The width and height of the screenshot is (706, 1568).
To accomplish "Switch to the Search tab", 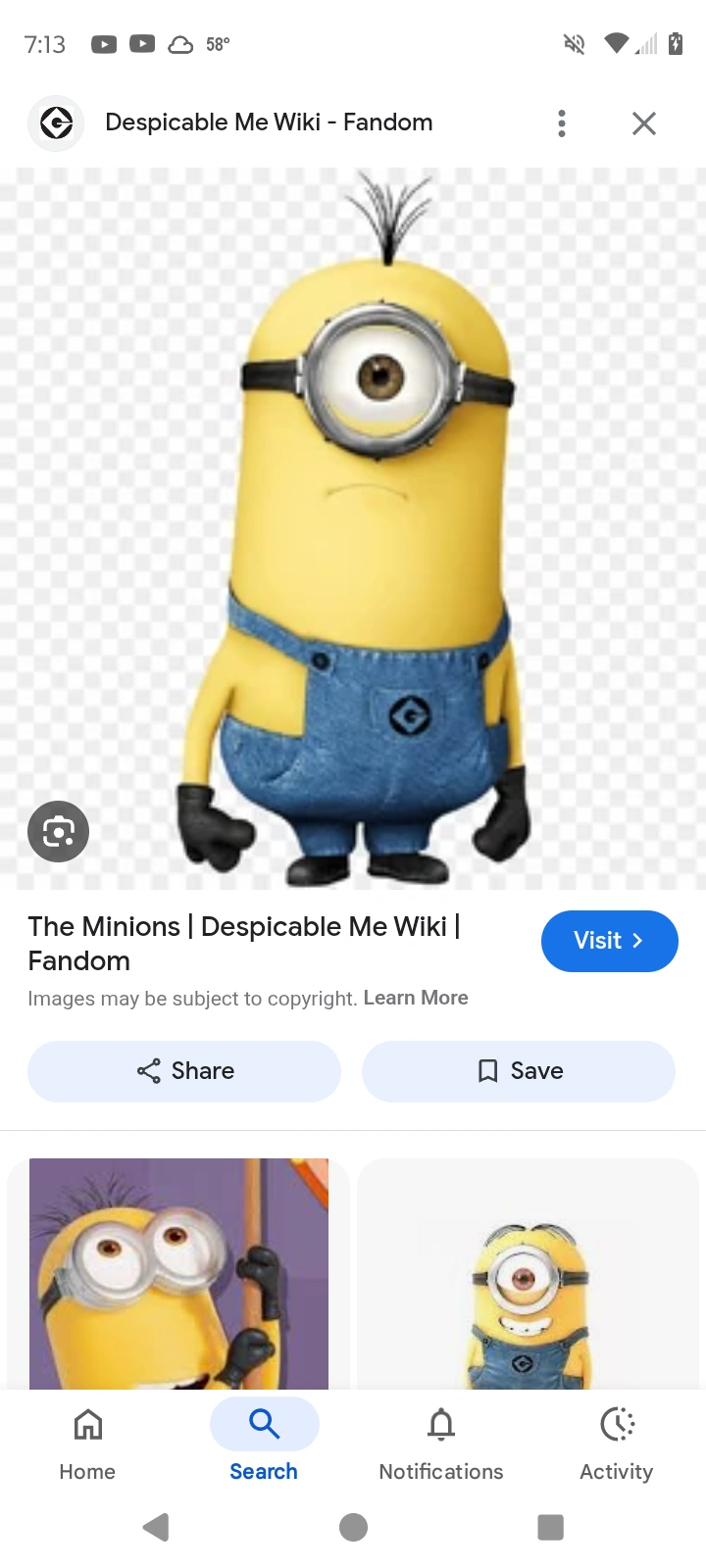I will point(263,1441).
